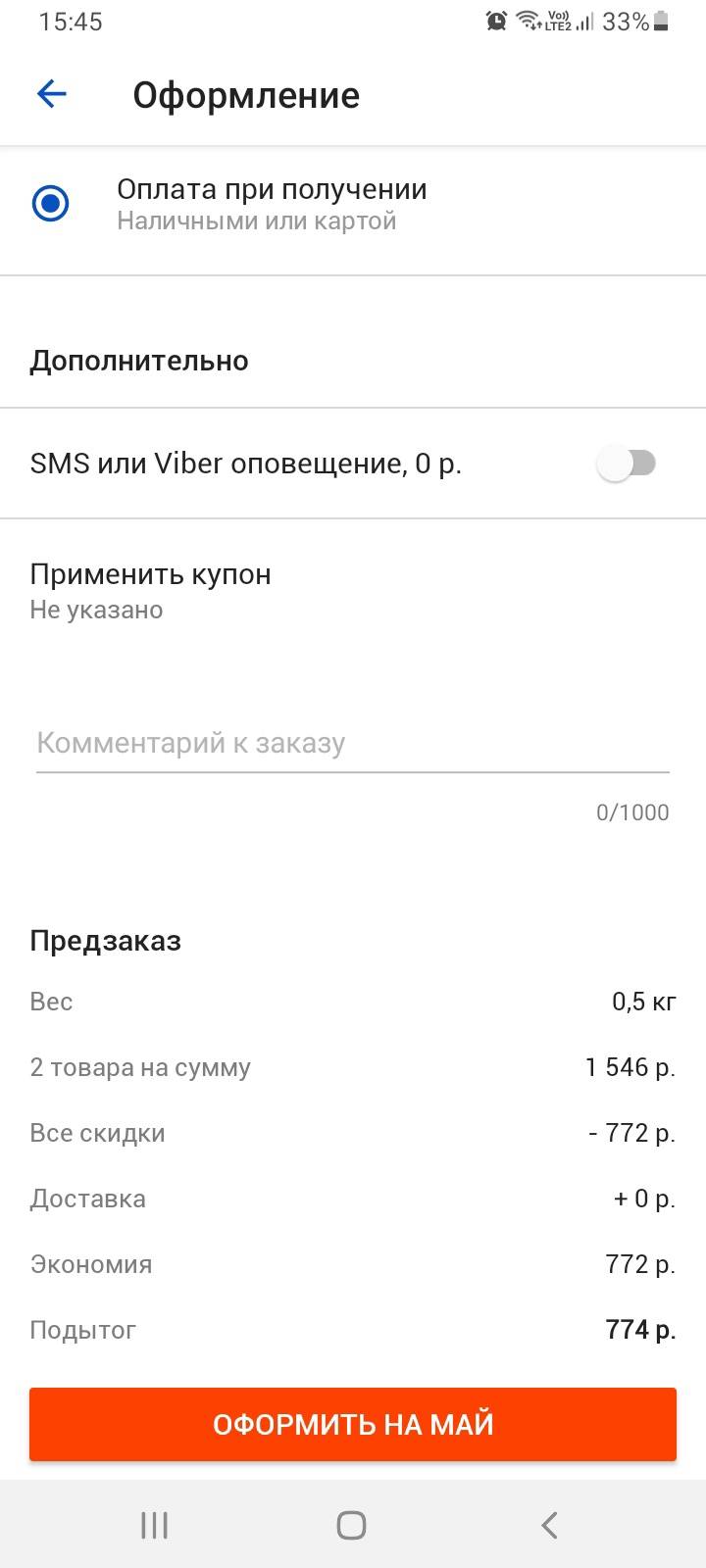Go back from the Оформление screen
The height and width of the screenshot is (1568, 706).
point(51,94)
